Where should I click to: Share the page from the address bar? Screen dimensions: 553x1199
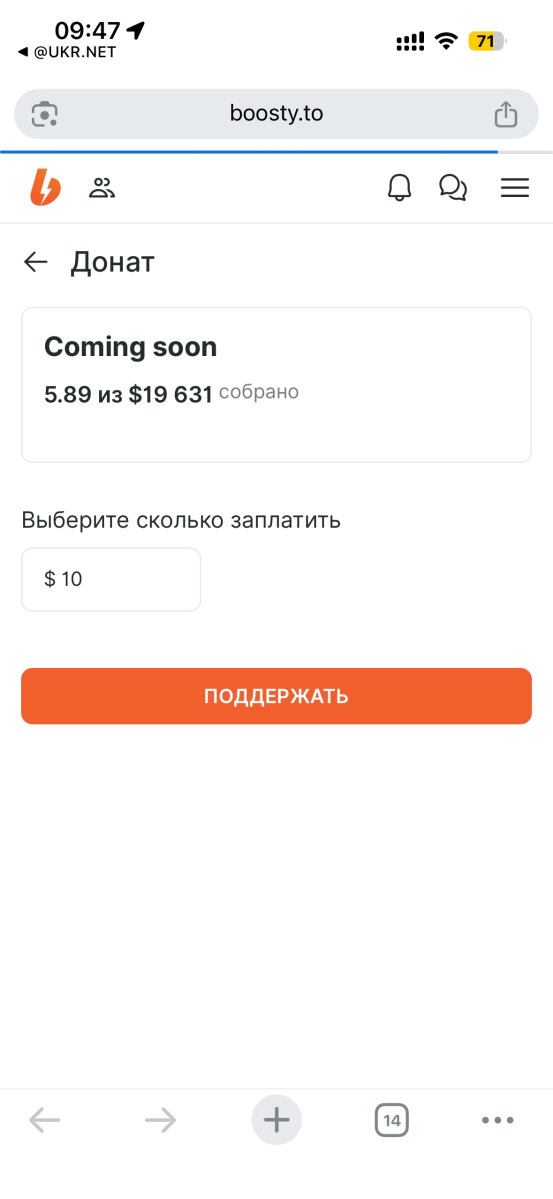click(506, 114)
